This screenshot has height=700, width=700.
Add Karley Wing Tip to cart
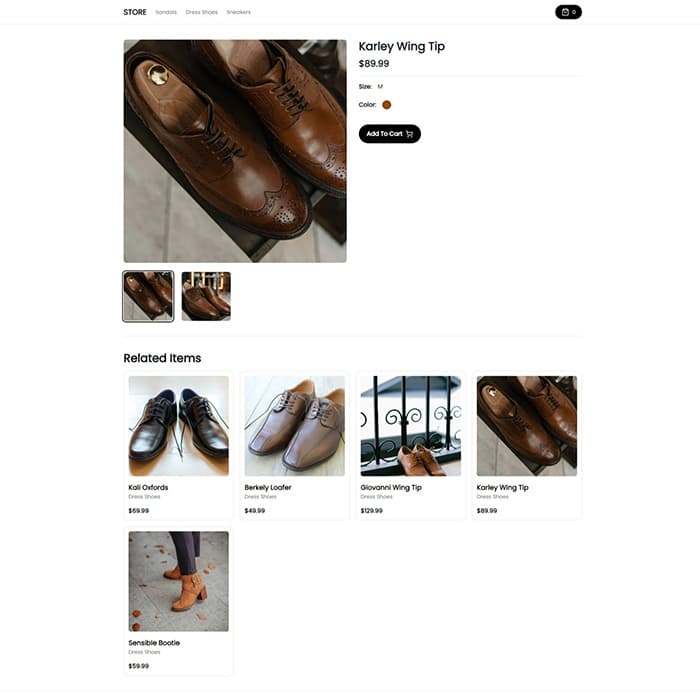pyautogui.click(x=389, y=134)
